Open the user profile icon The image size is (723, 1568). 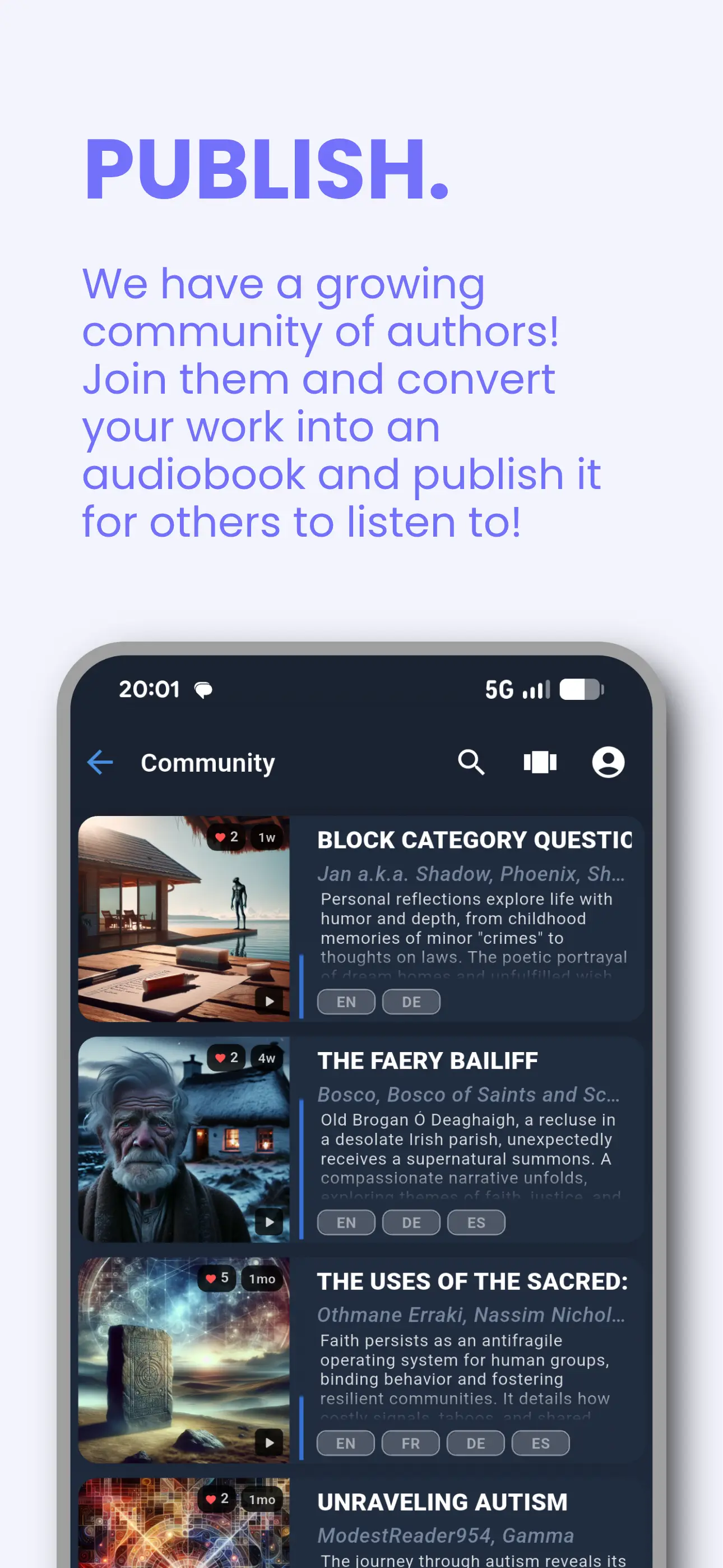click(x=609, y=763)
